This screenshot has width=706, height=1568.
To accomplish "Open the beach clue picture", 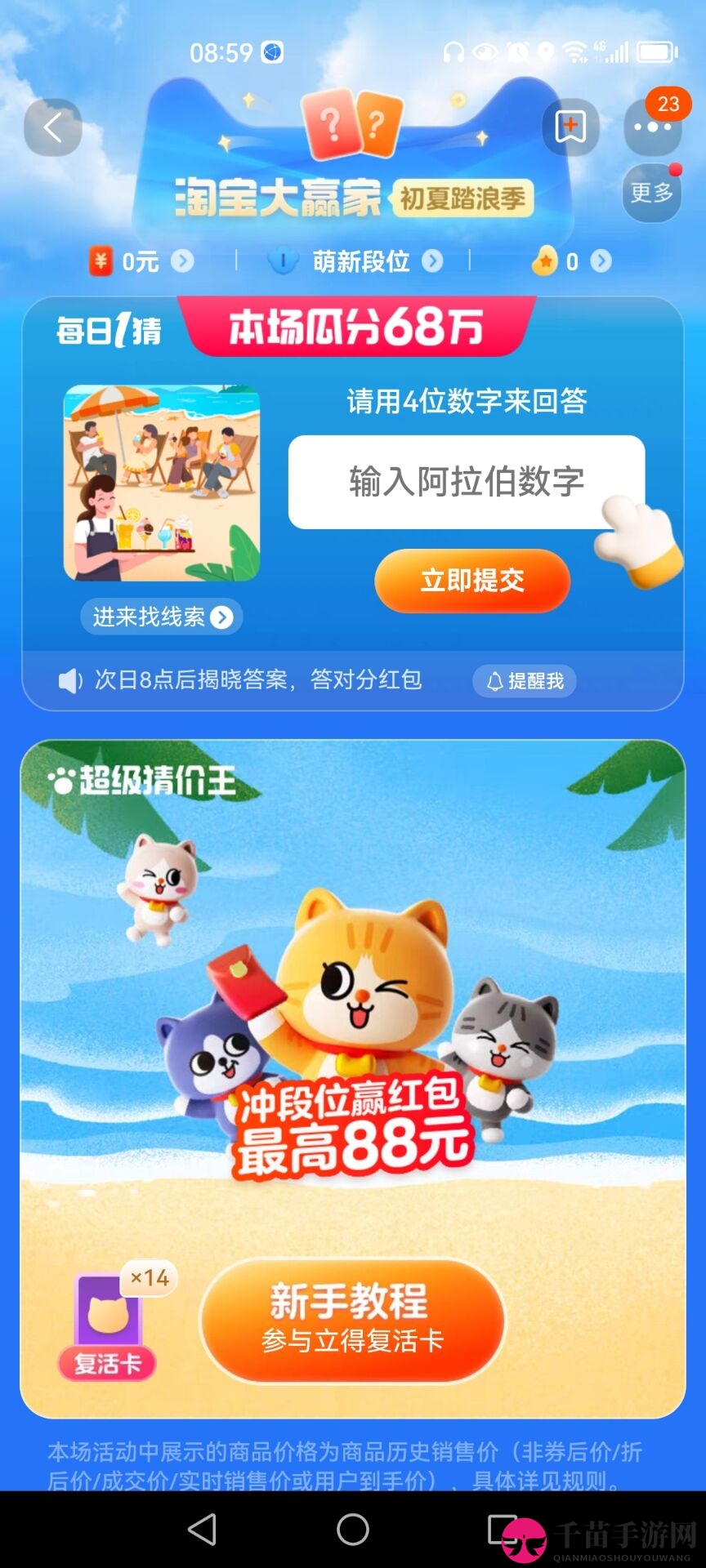I will [x=162, y=483].
